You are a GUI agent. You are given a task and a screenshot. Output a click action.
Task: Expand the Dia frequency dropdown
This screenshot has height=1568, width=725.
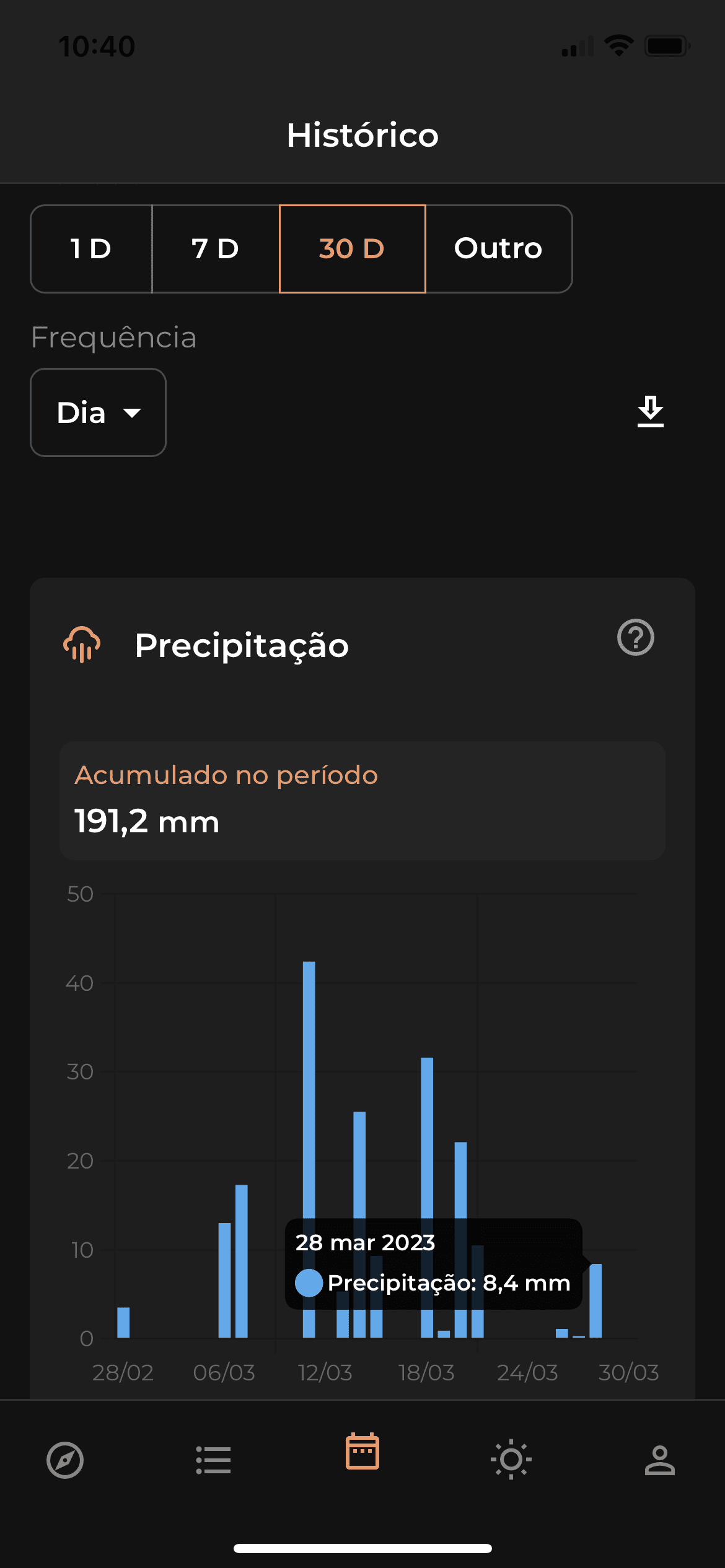coord(99,412)
